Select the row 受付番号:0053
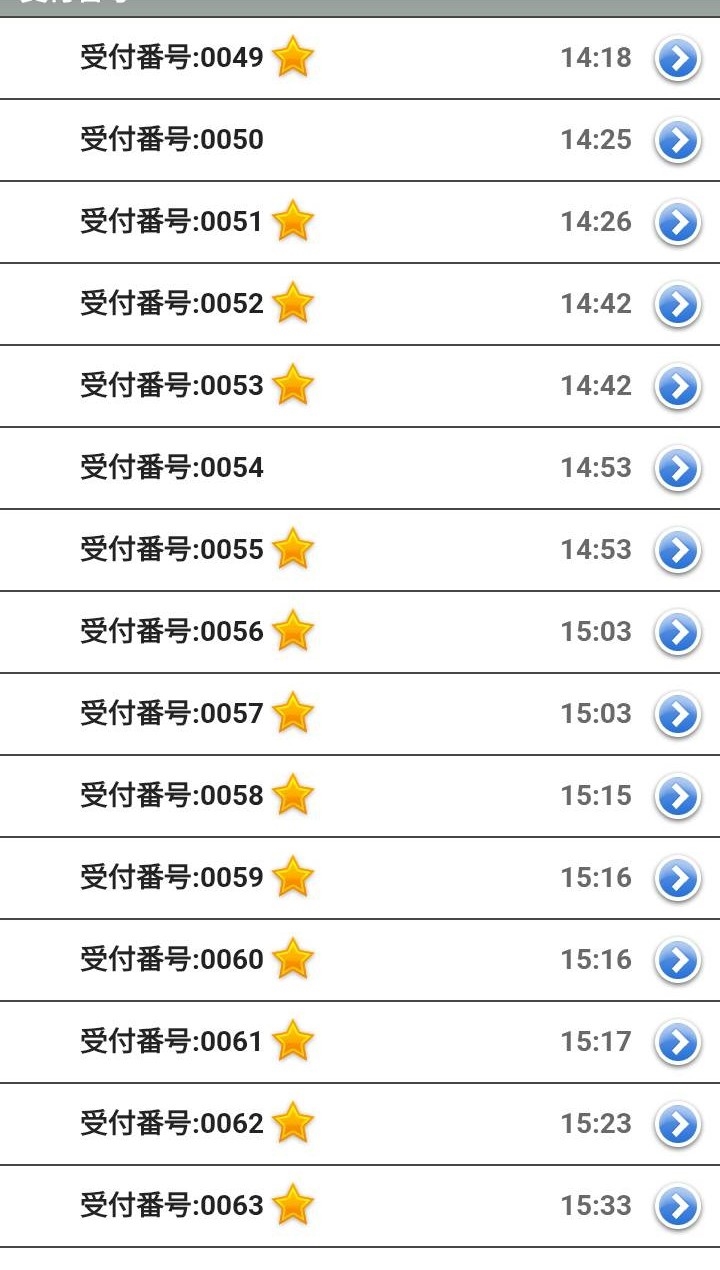720x1270 pixels. (360, 387)
